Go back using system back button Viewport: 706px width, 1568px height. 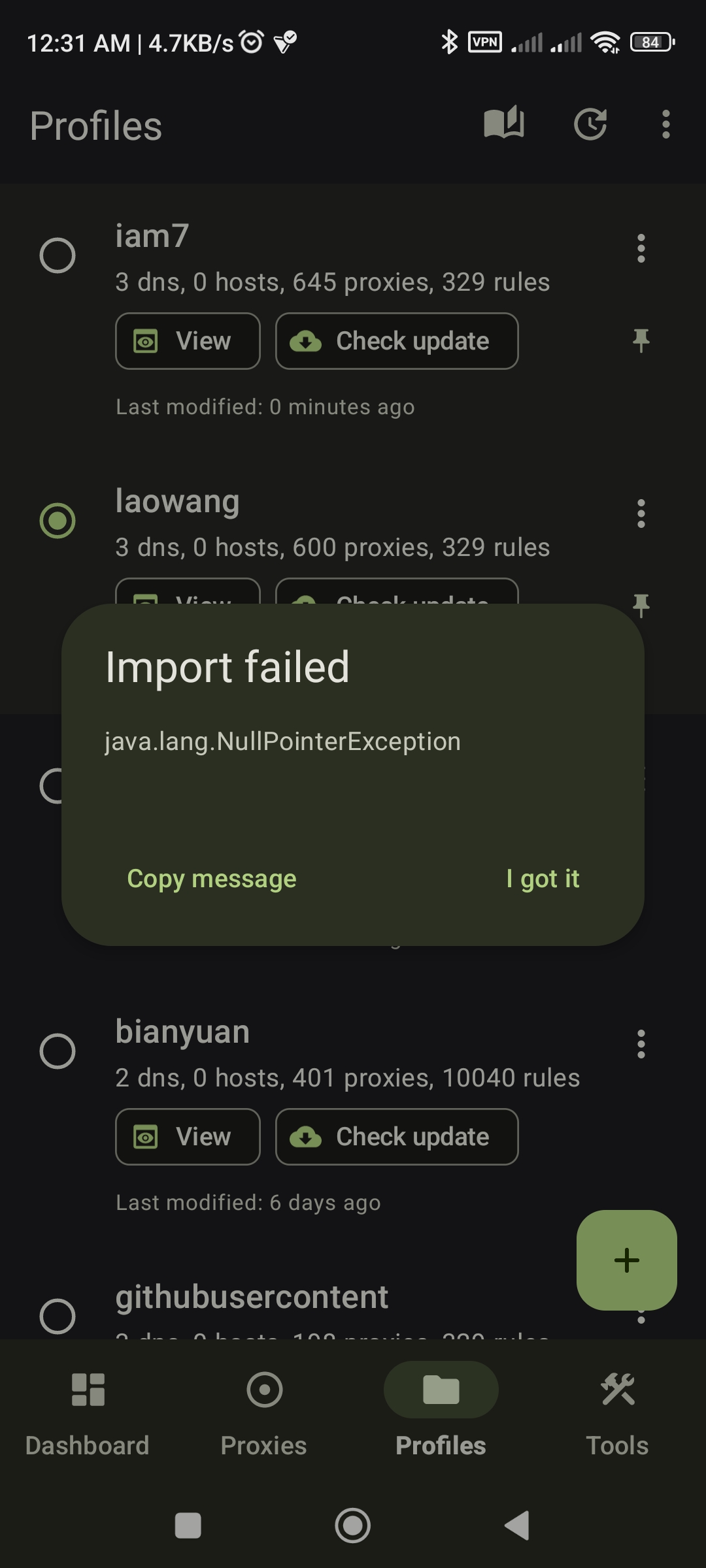(517, 1526)
